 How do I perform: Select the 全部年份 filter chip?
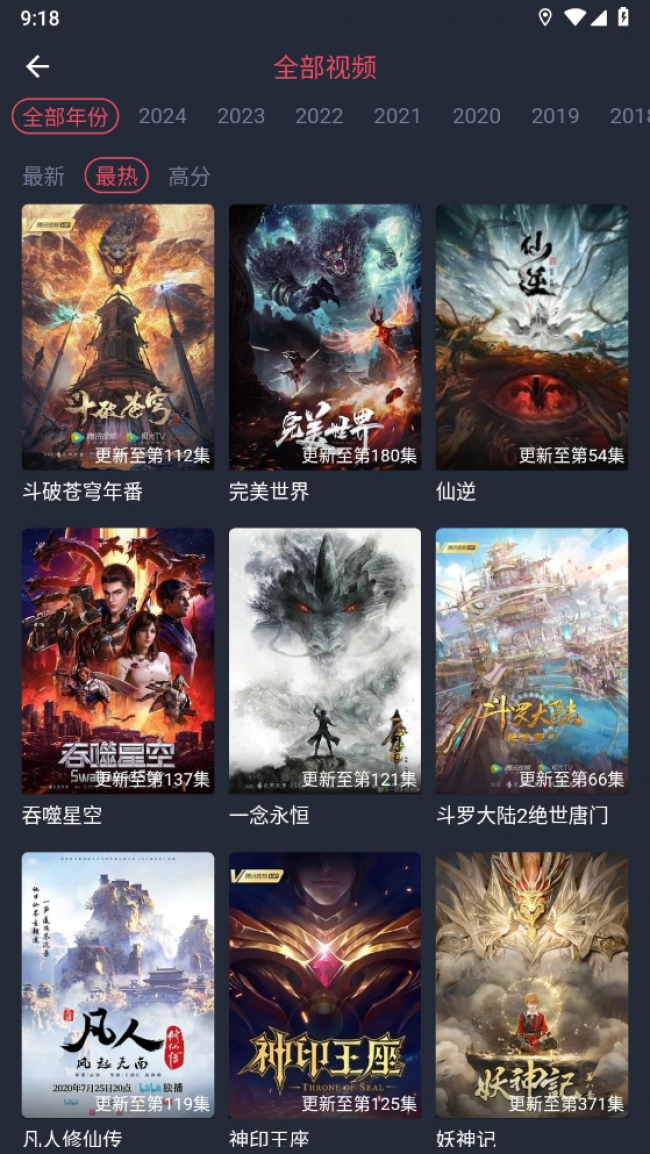pyautogui.click(x=66, y=116)
